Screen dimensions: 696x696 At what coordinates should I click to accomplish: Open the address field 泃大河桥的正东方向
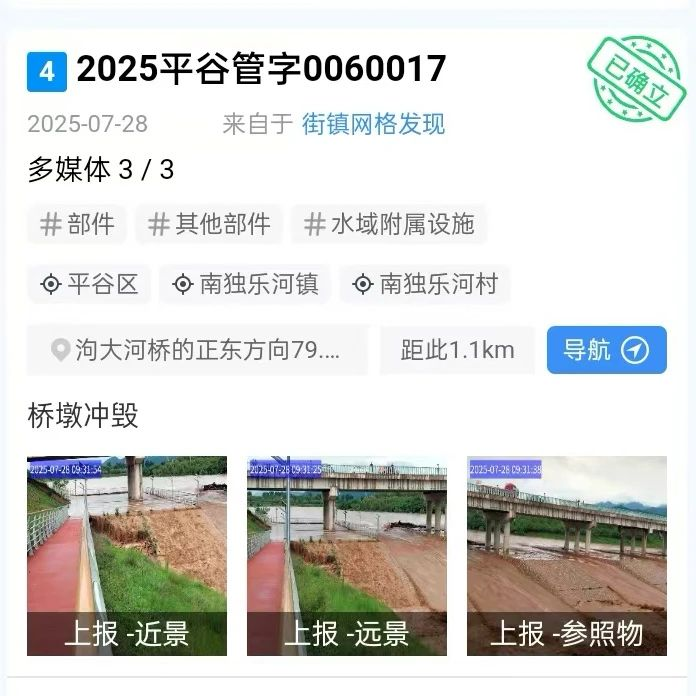pos(197,350)
